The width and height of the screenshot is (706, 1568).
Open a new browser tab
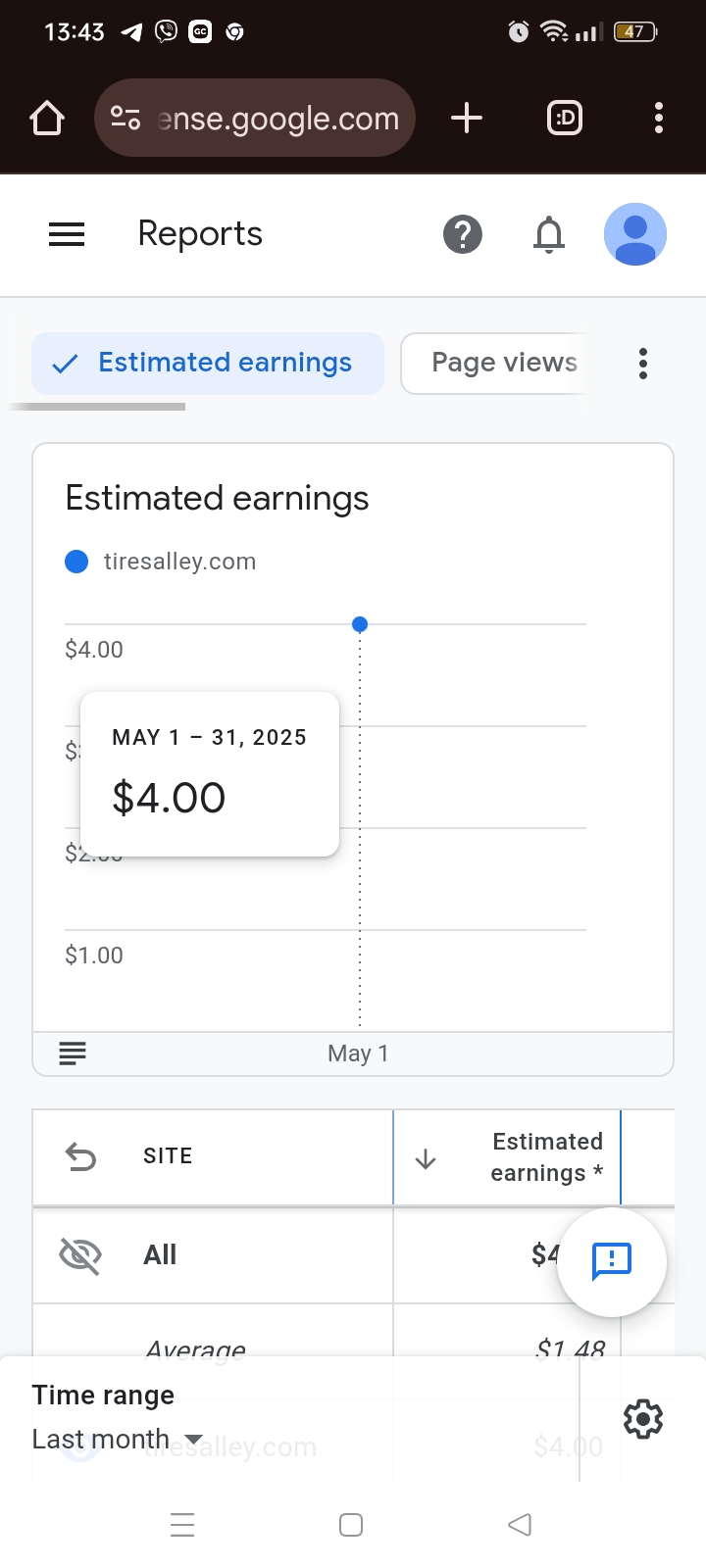(467, 119)
